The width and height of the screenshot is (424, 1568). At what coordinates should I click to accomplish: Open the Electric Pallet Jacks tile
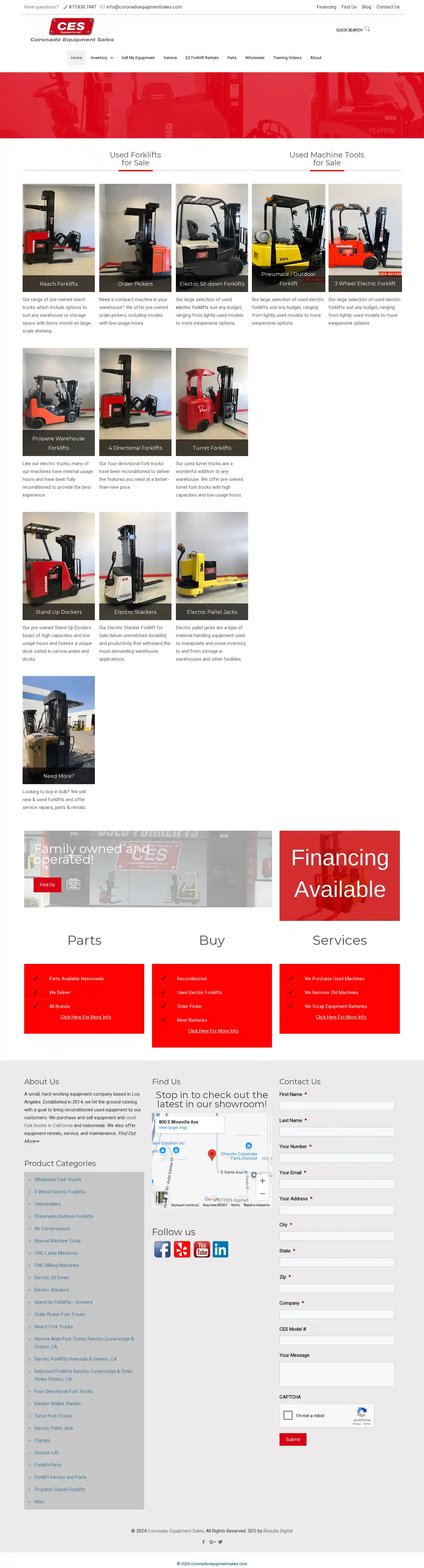(212, 565)
